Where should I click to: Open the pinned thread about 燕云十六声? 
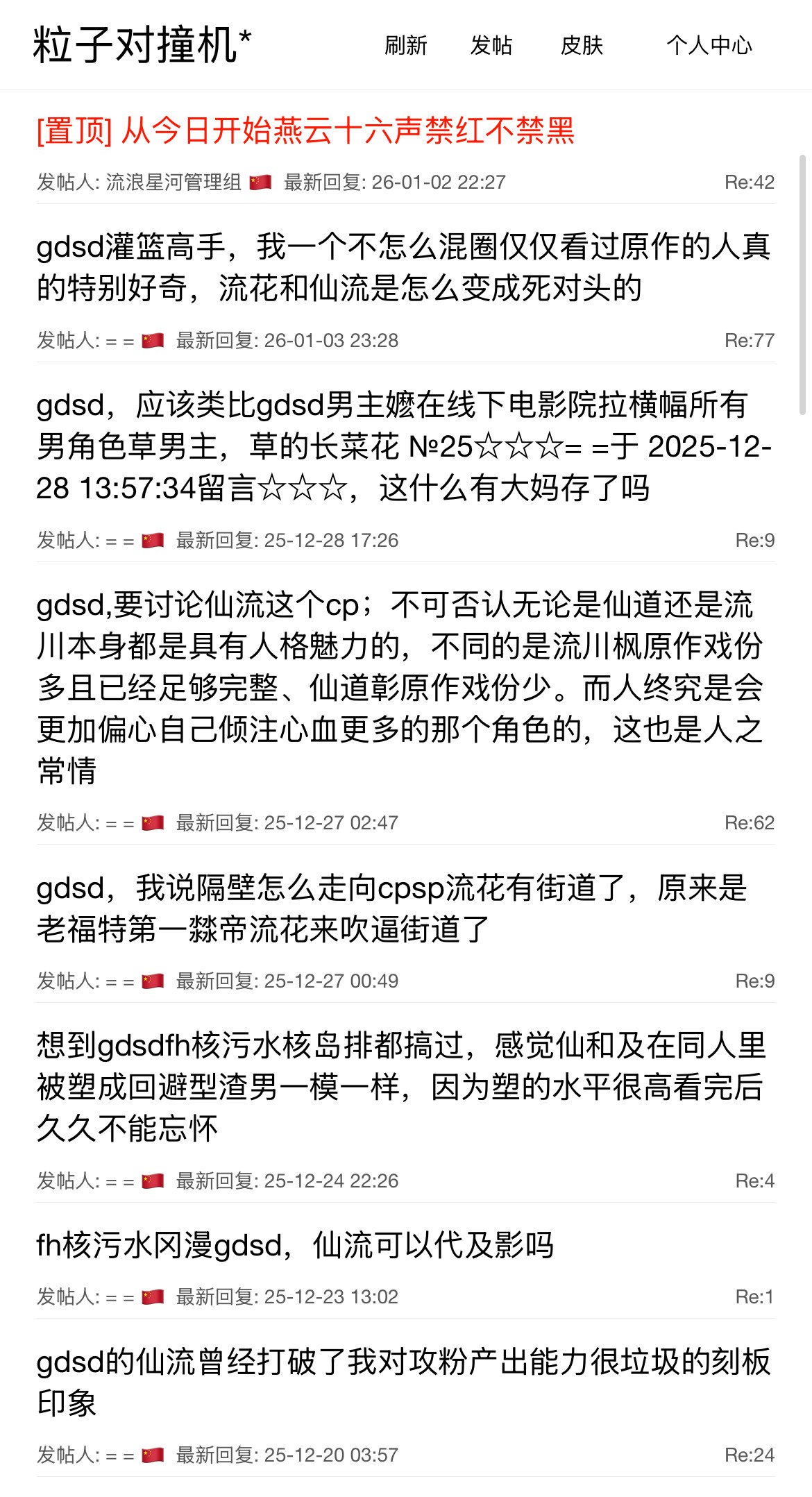pos(305,130)
